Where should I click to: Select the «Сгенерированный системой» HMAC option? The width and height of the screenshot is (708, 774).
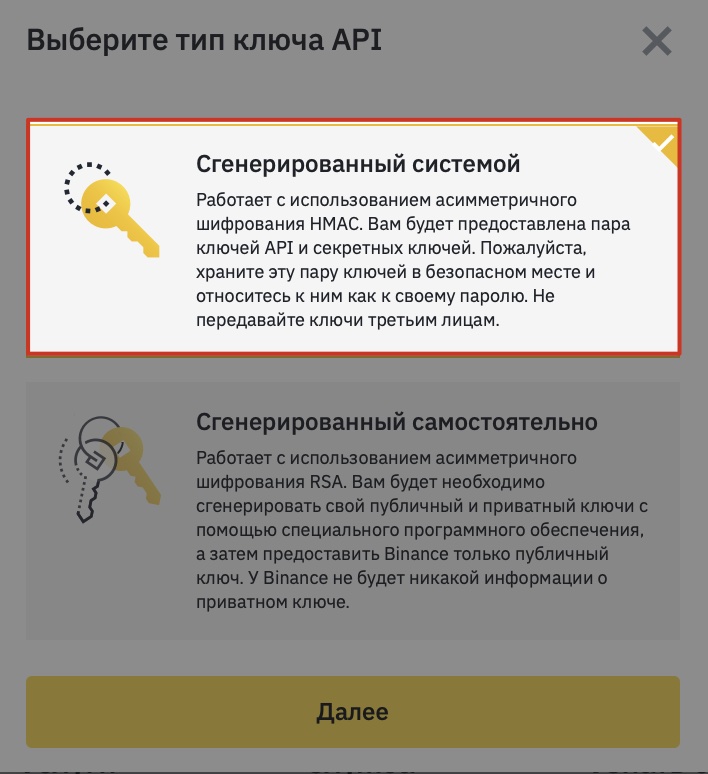coord(353,237)
